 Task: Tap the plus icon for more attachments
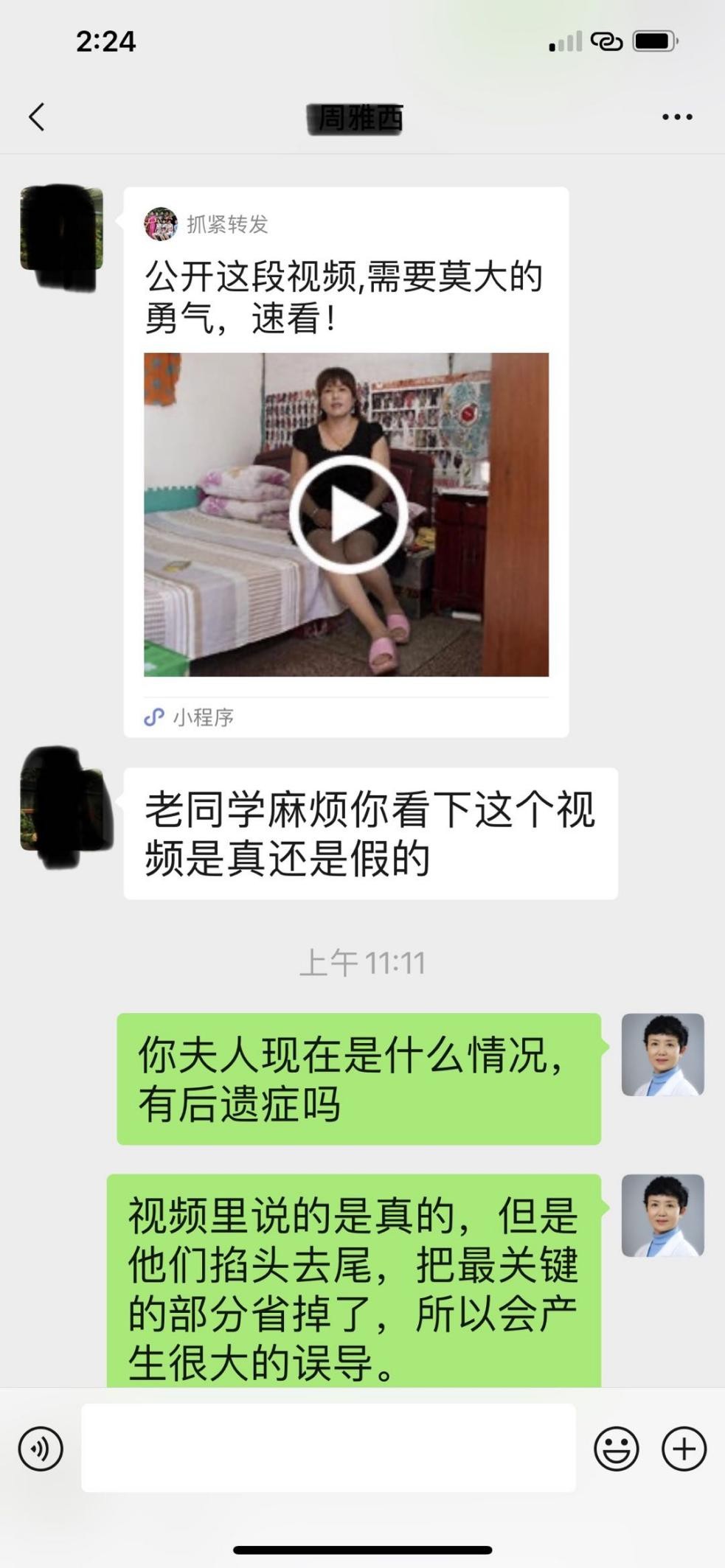click(683, 1449)
